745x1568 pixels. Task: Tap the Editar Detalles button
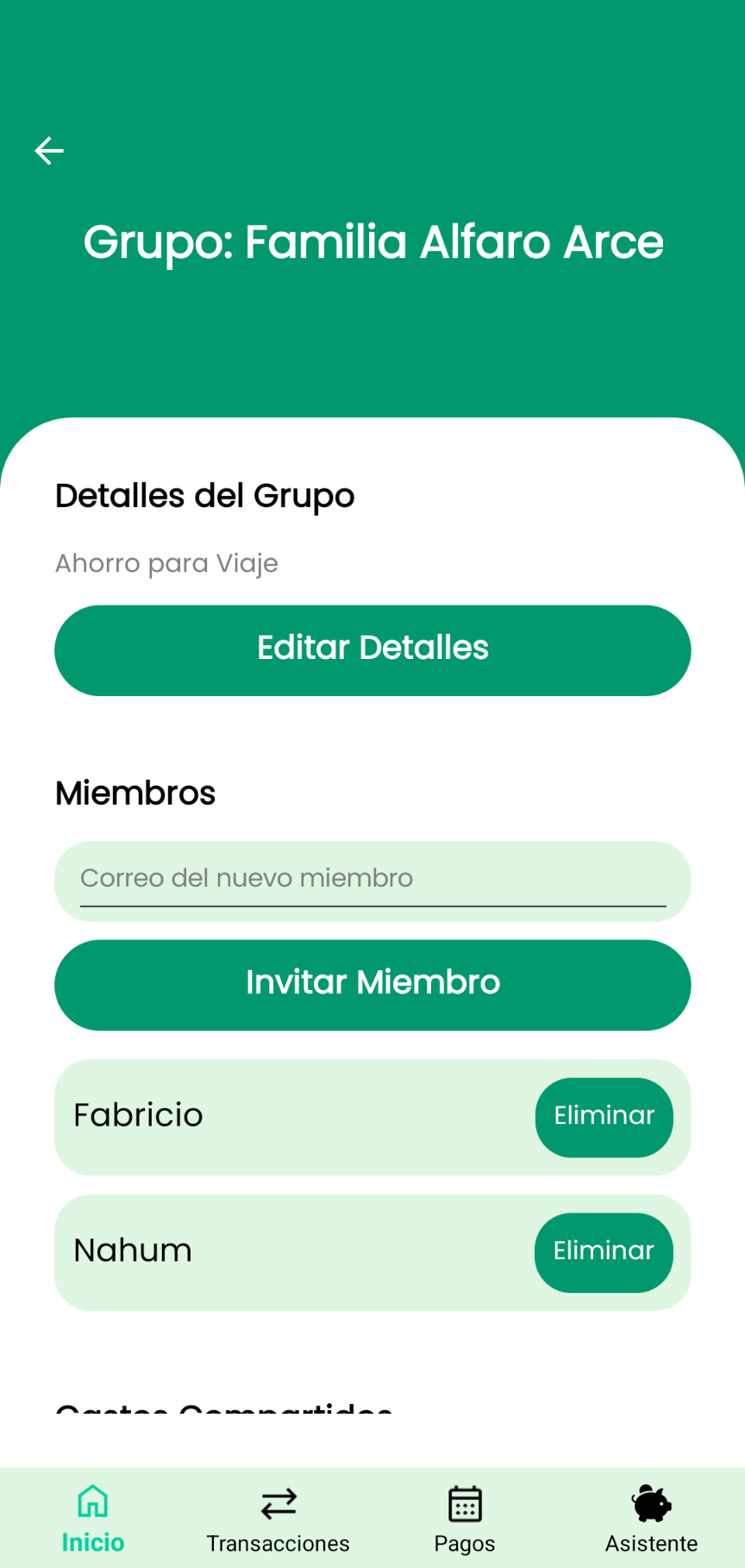point(372,650)
